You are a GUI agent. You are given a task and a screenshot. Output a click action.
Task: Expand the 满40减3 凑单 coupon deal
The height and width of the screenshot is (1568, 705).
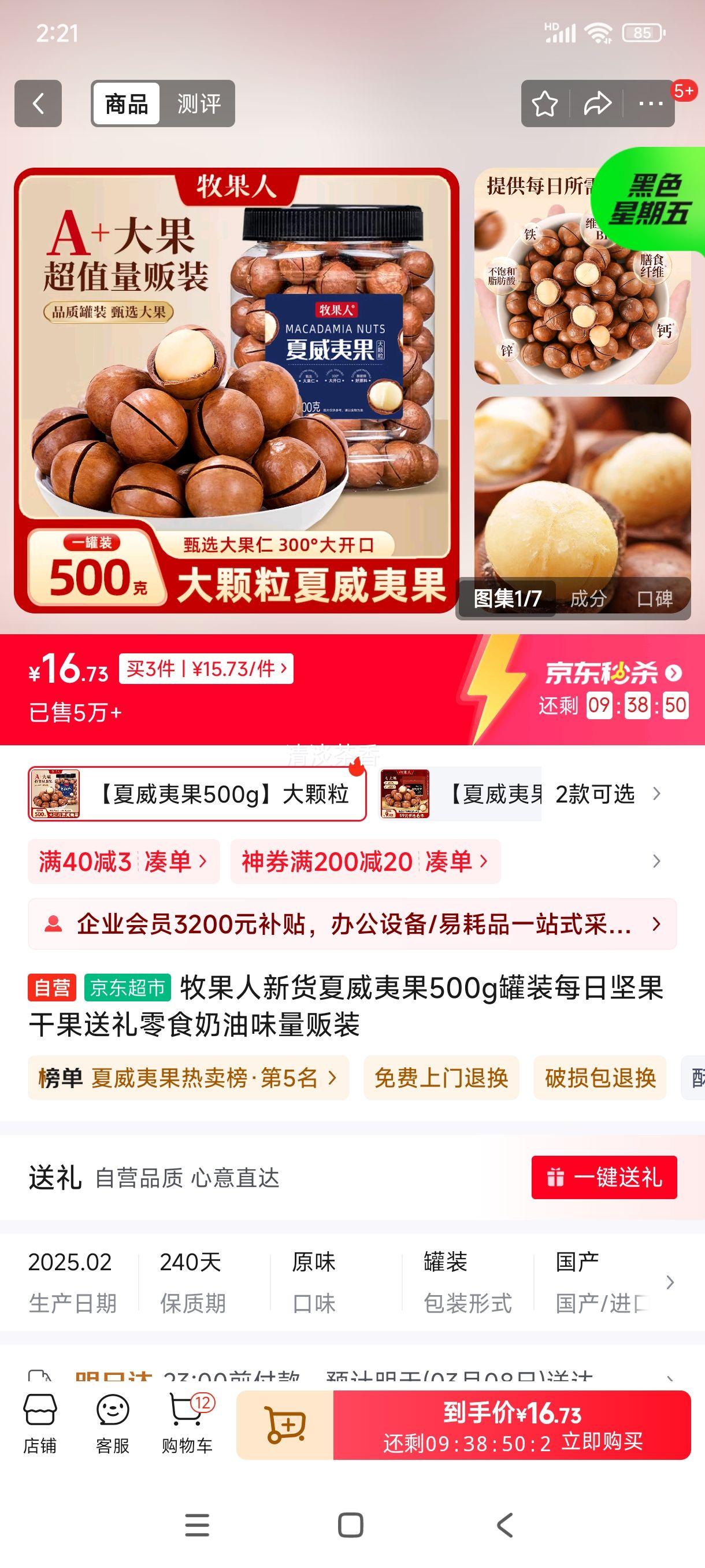click(122, 861)
